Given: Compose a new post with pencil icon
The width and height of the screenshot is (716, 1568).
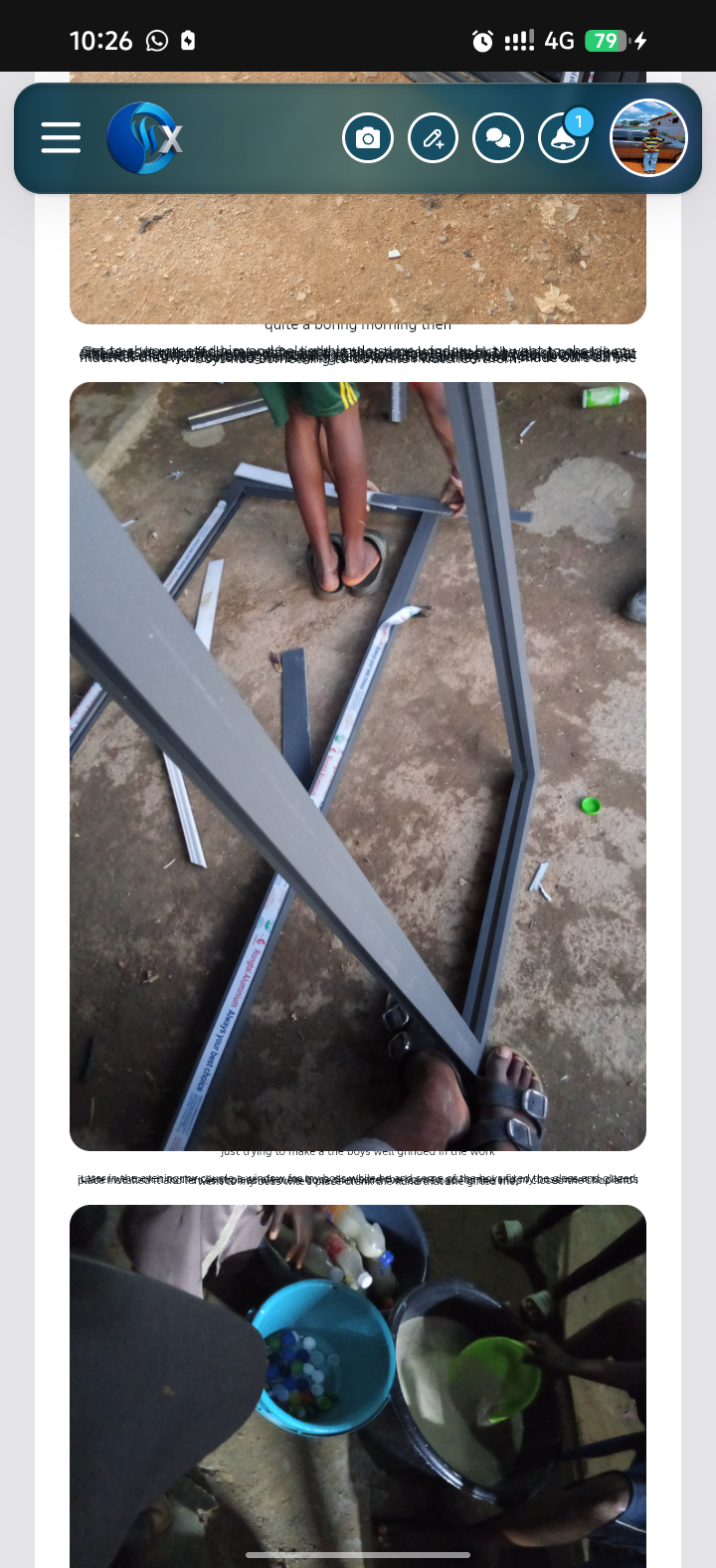Looking at the screenshot, I should [433, 138].
